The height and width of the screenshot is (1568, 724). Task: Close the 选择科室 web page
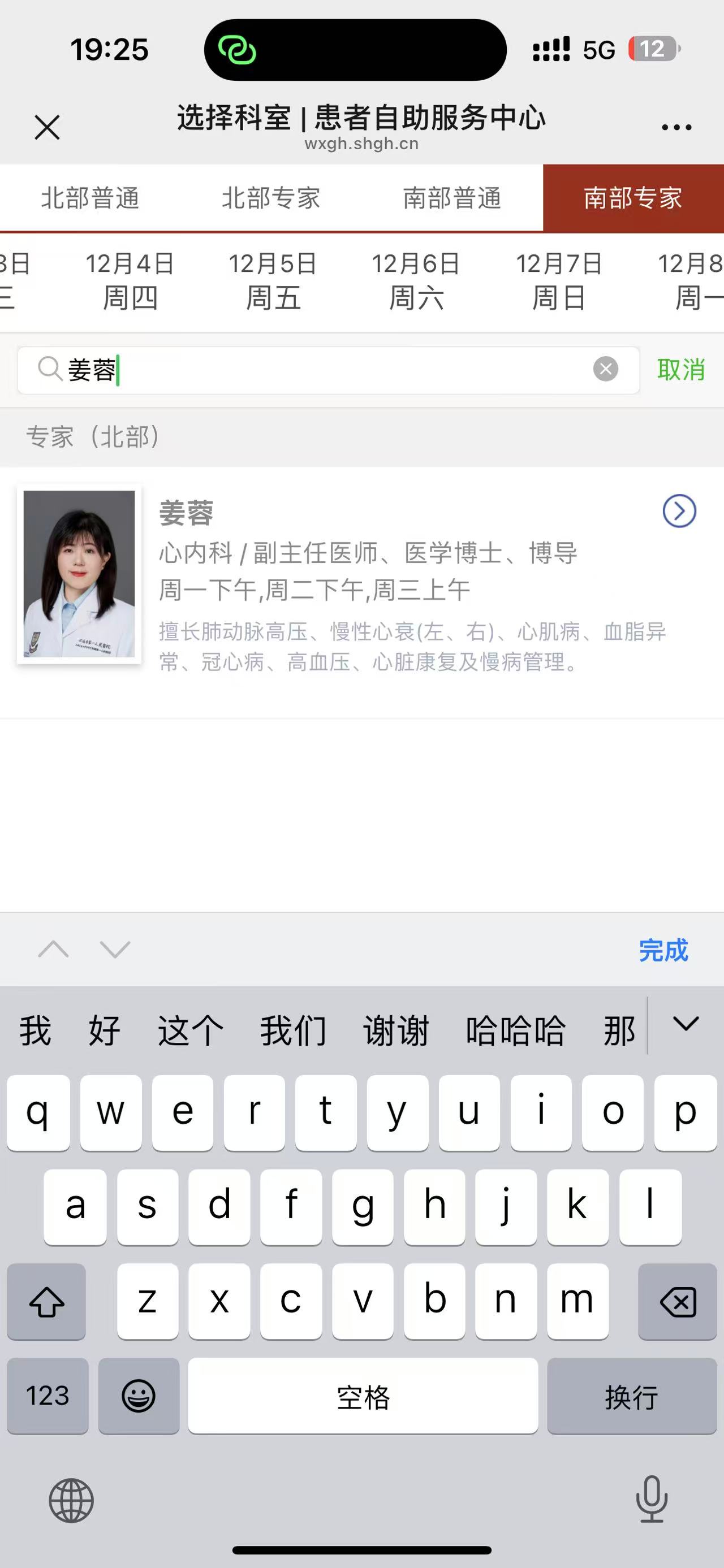tap(47, 127)
